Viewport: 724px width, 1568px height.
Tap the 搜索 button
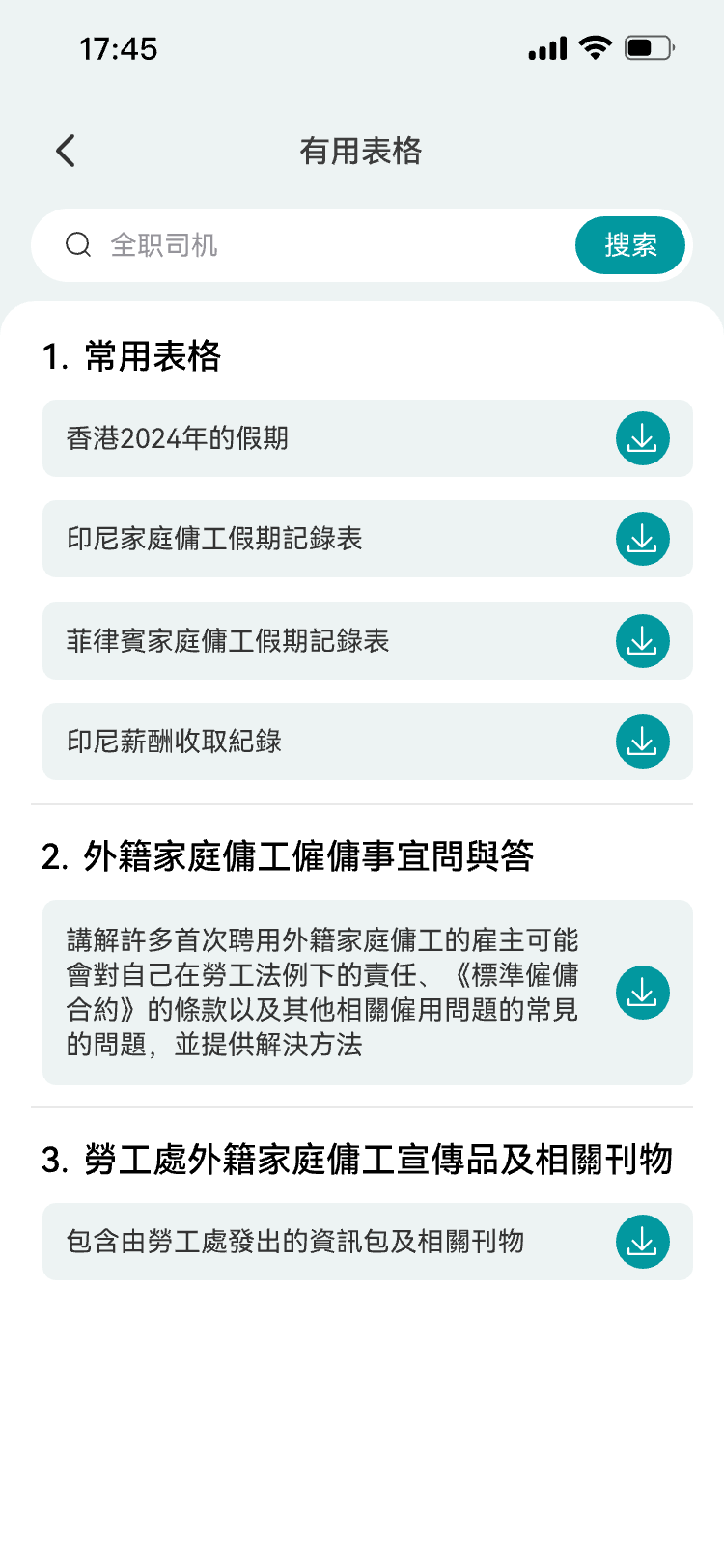coord(629,245)
